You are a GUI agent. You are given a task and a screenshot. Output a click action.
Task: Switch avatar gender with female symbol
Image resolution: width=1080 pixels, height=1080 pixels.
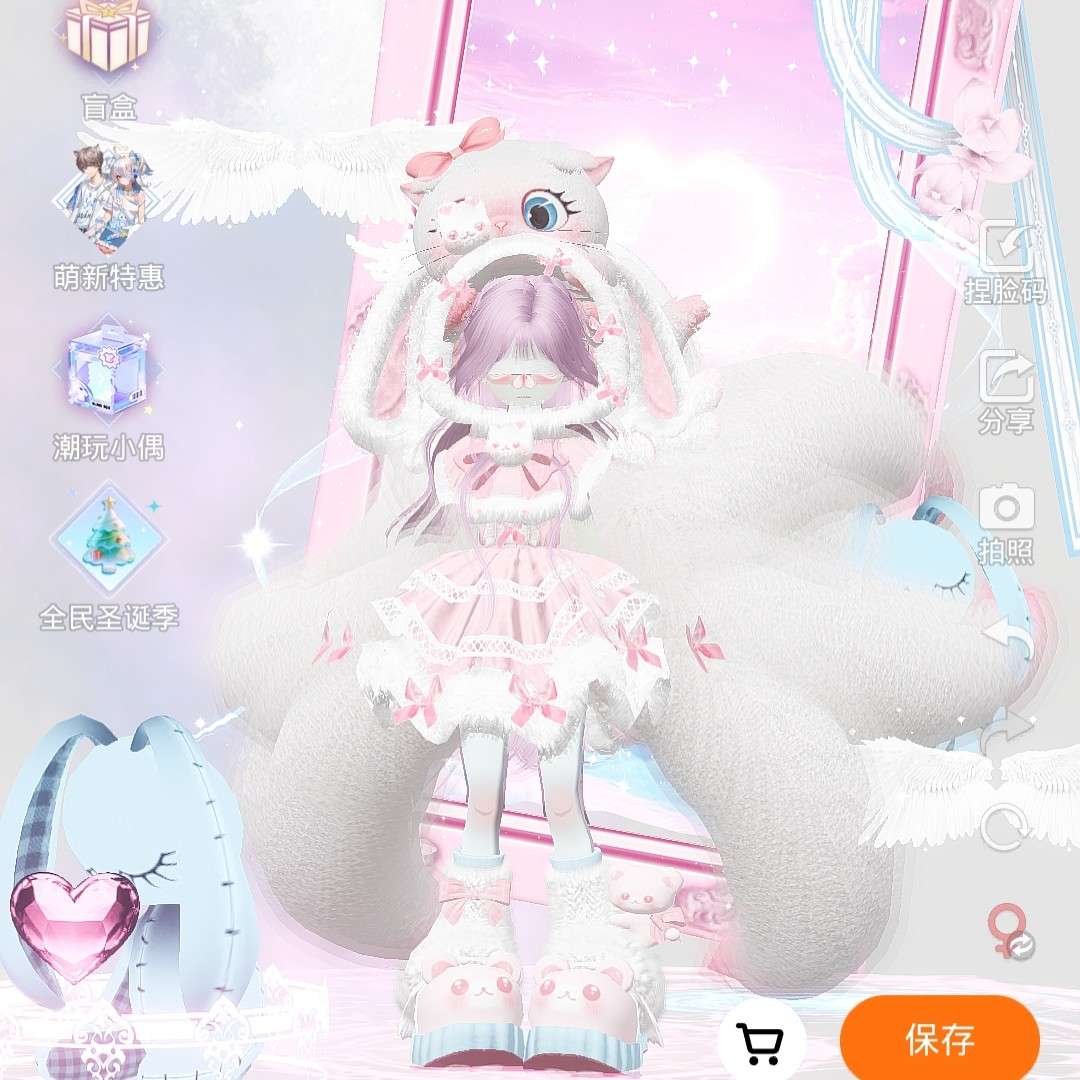click(1008, 930)
